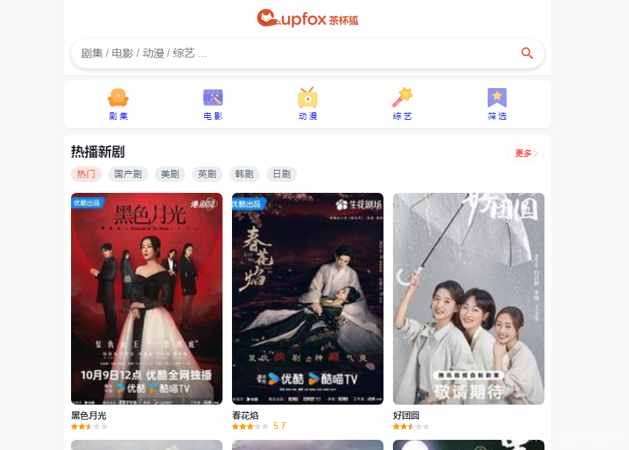Viewport: 629px width, 450px height.
Task: Open the 综艺 category
Action: point(402,103)
